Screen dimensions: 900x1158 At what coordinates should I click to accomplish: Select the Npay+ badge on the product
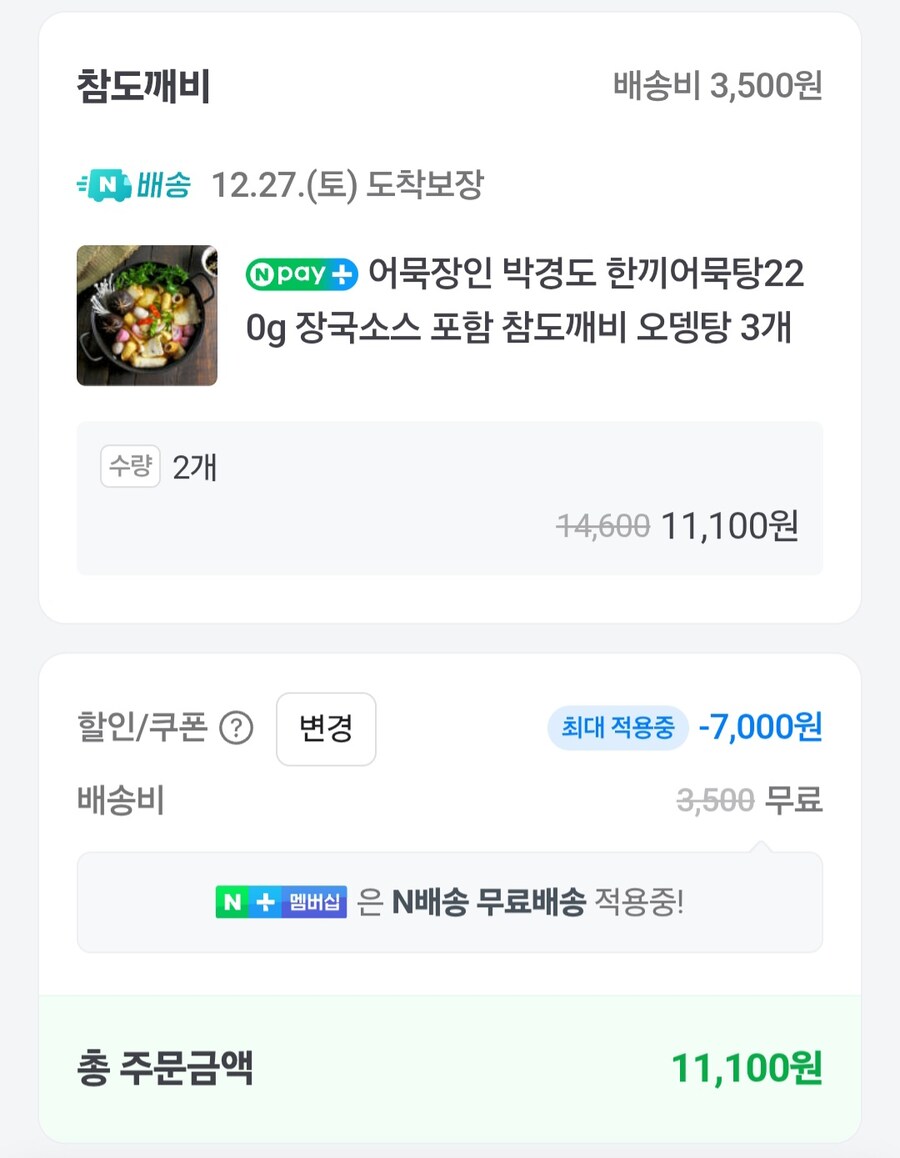300,273
